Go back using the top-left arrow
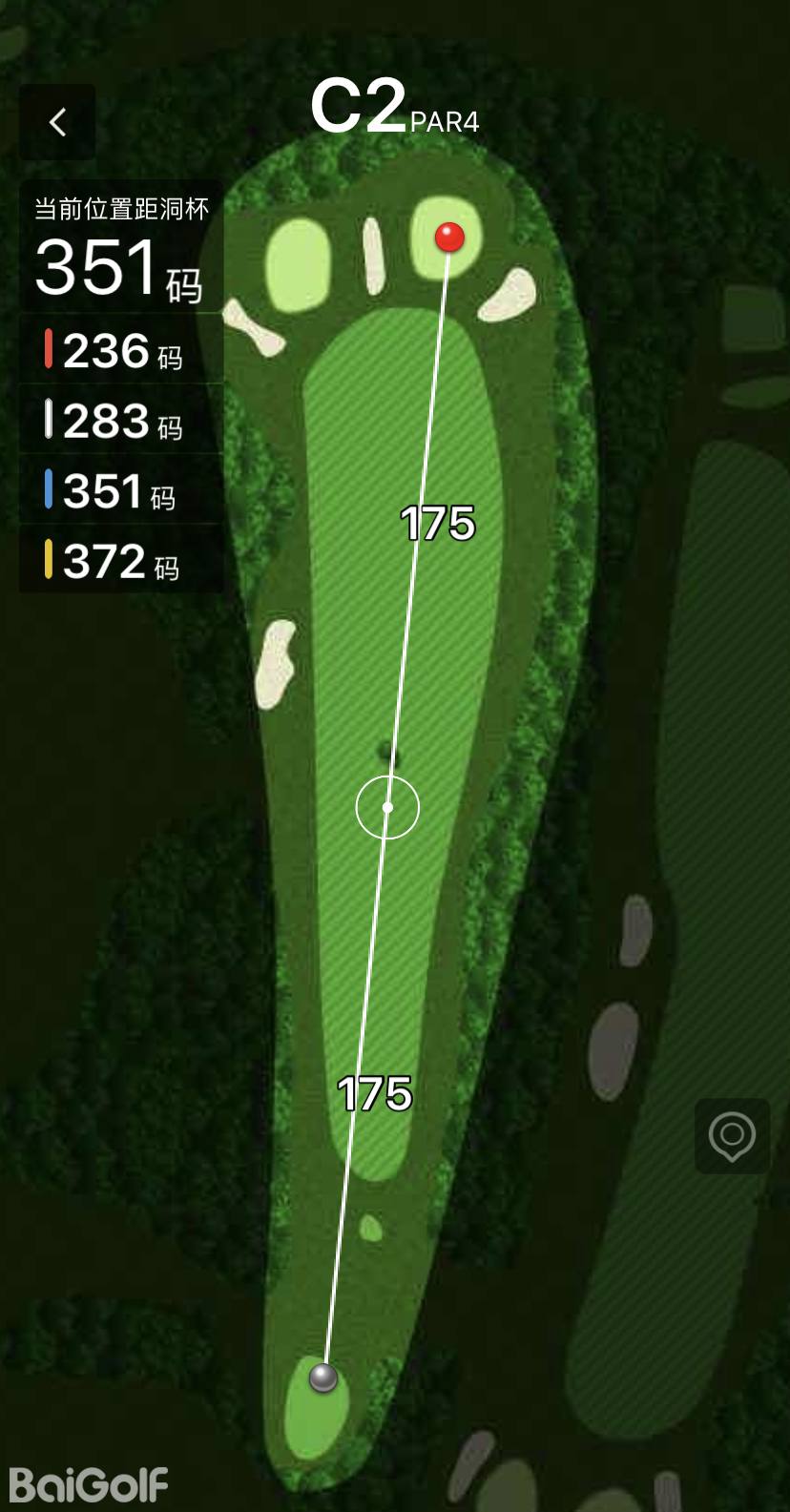This screenshot has height=1512, width=790. point(57,122)
